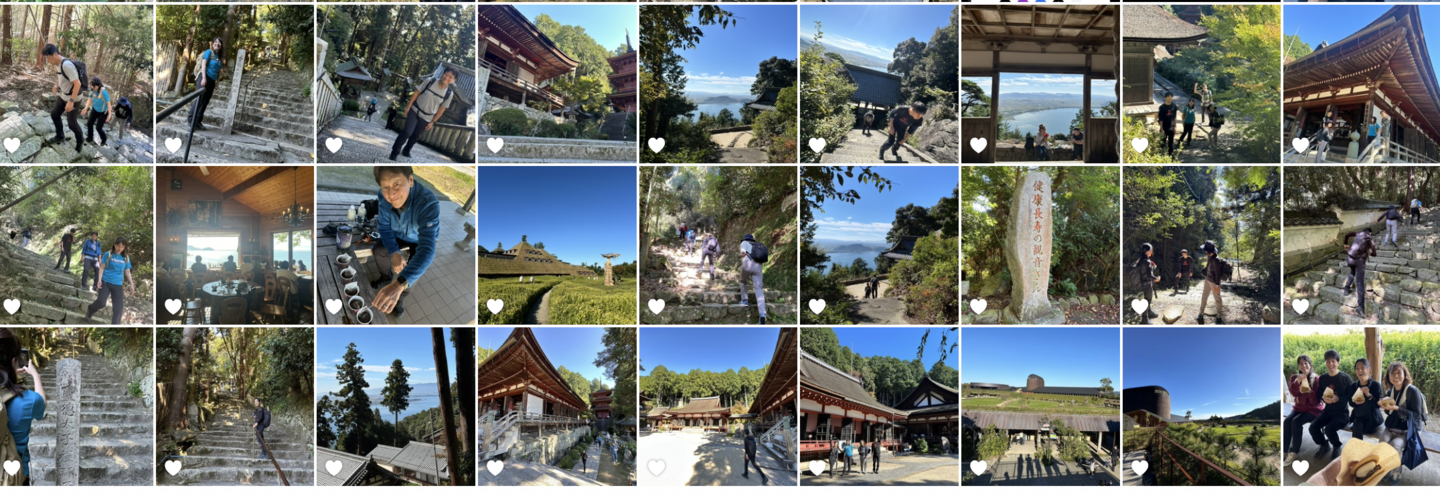Open photo of four people holding snacks
Screen dimensions: 1440x494
tap(1361, 405)
